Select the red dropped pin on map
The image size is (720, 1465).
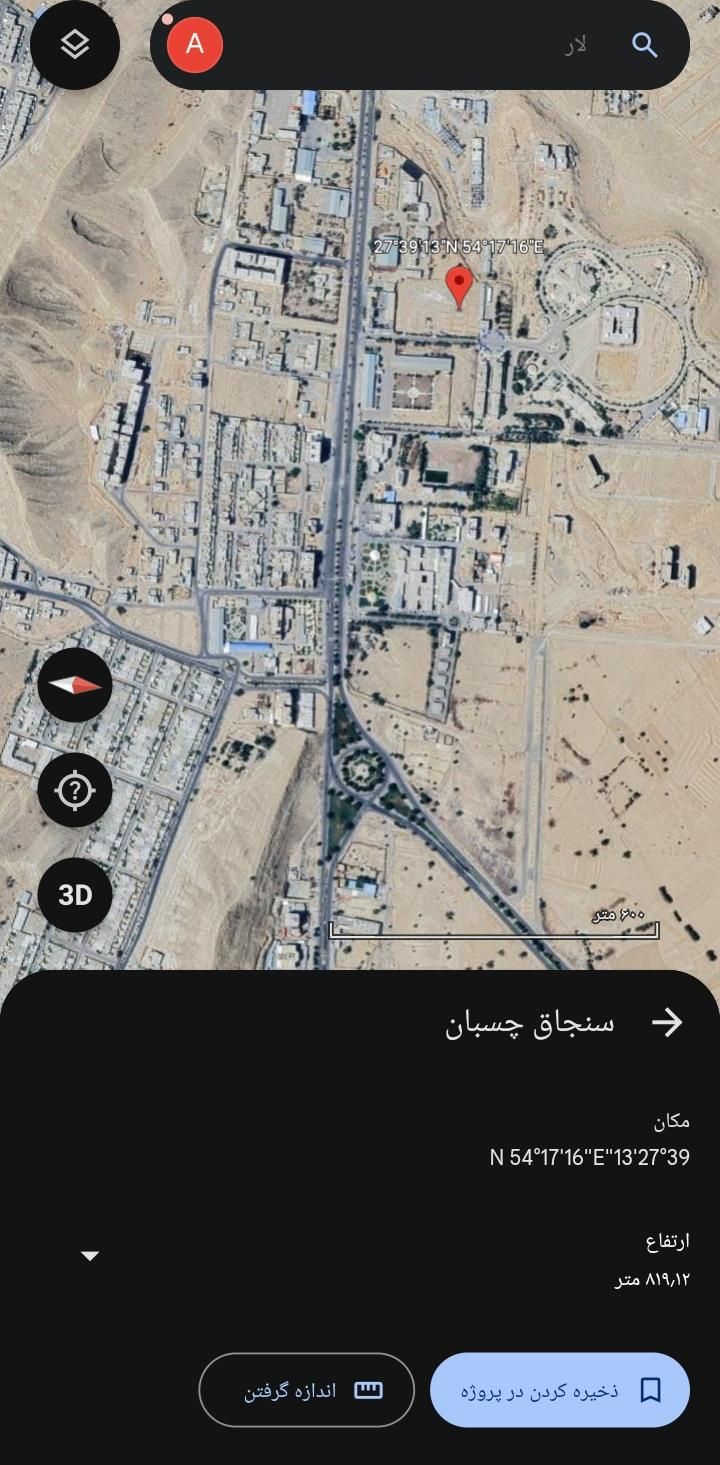[x=459, y=286]
